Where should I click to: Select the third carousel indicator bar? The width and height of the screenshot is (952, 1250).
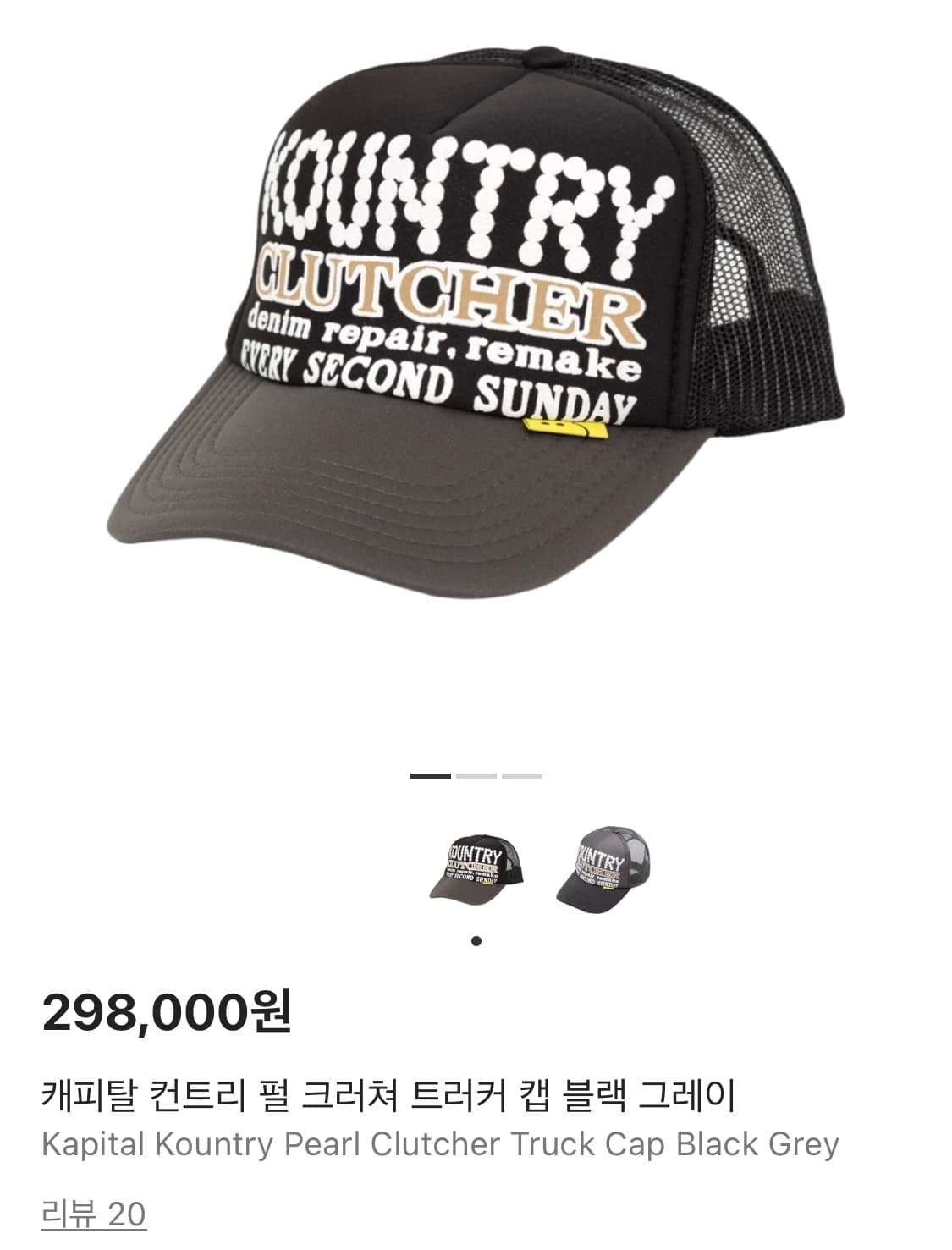[x=523, y=775]
